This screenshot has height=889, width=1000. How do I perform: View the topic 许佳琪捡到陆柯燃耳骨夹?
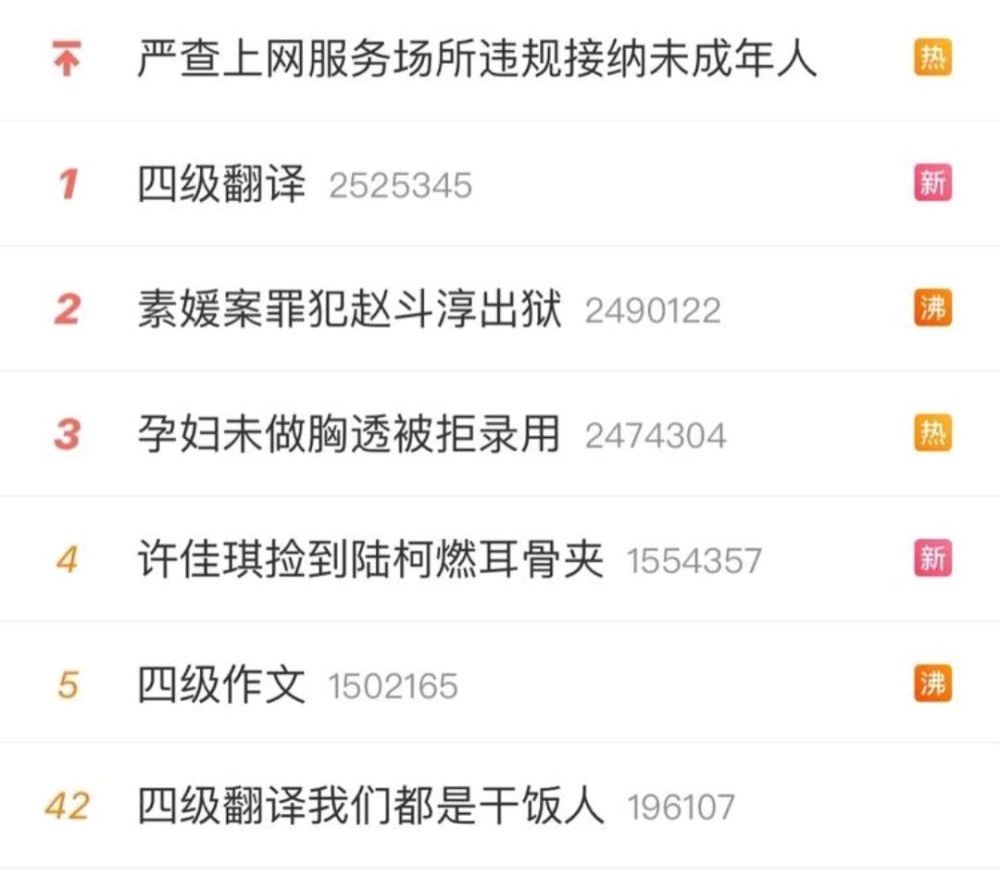tap(371, 560)
